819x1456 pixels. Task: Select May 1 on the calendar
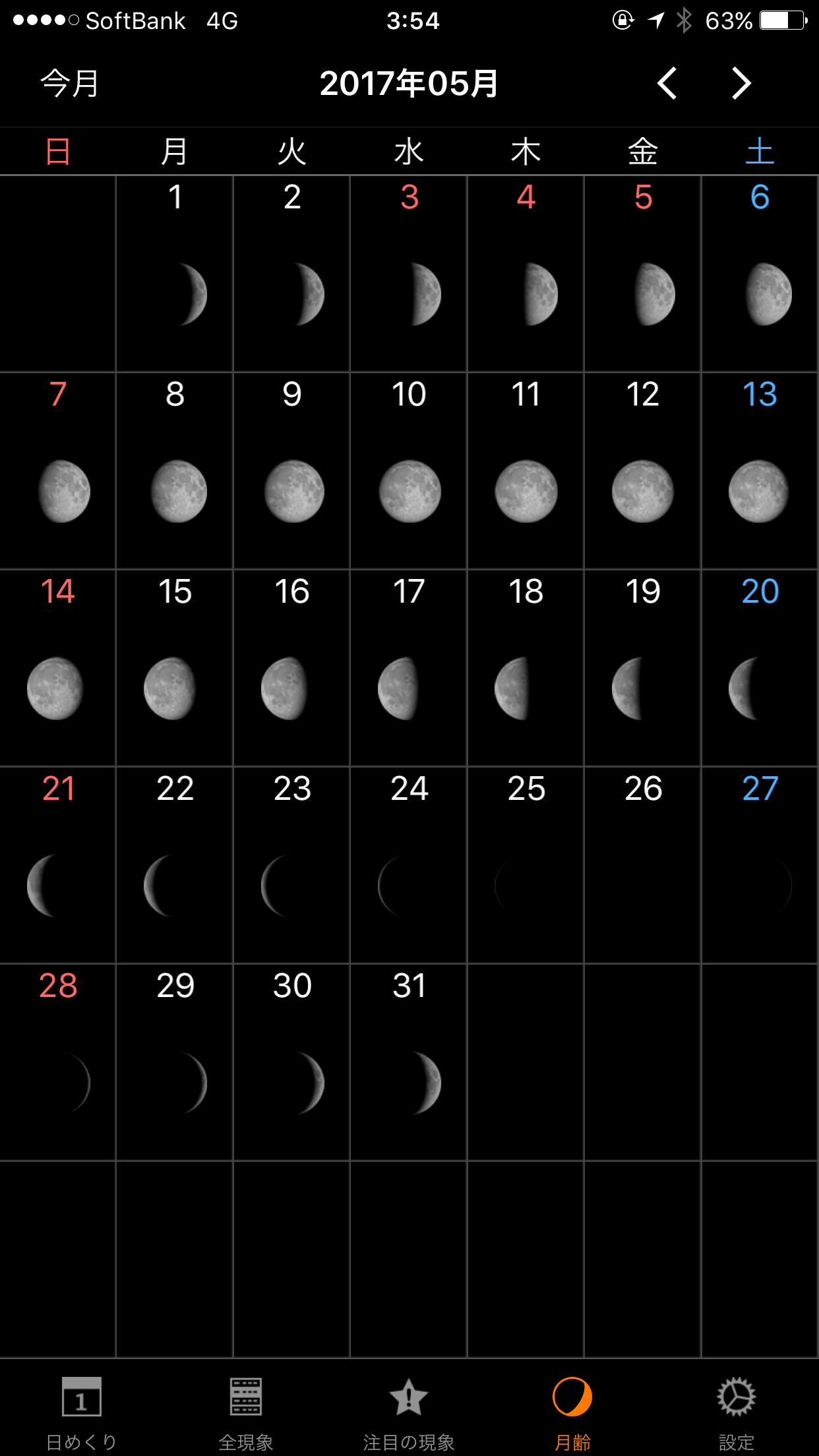(x=175, y=273)
